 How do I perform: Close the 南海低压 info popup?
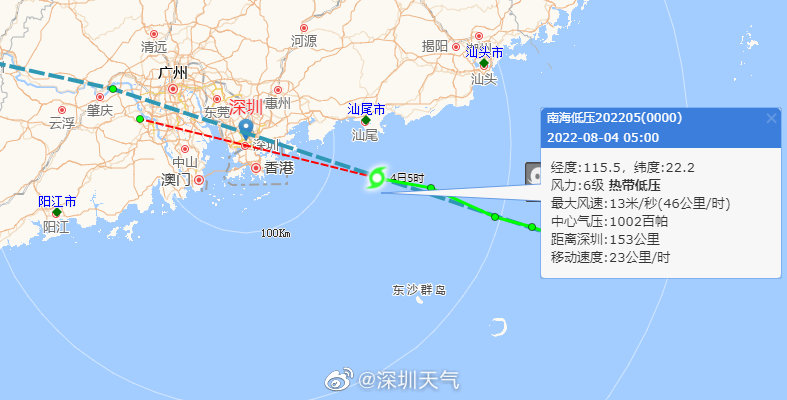[x=771, y=118]
